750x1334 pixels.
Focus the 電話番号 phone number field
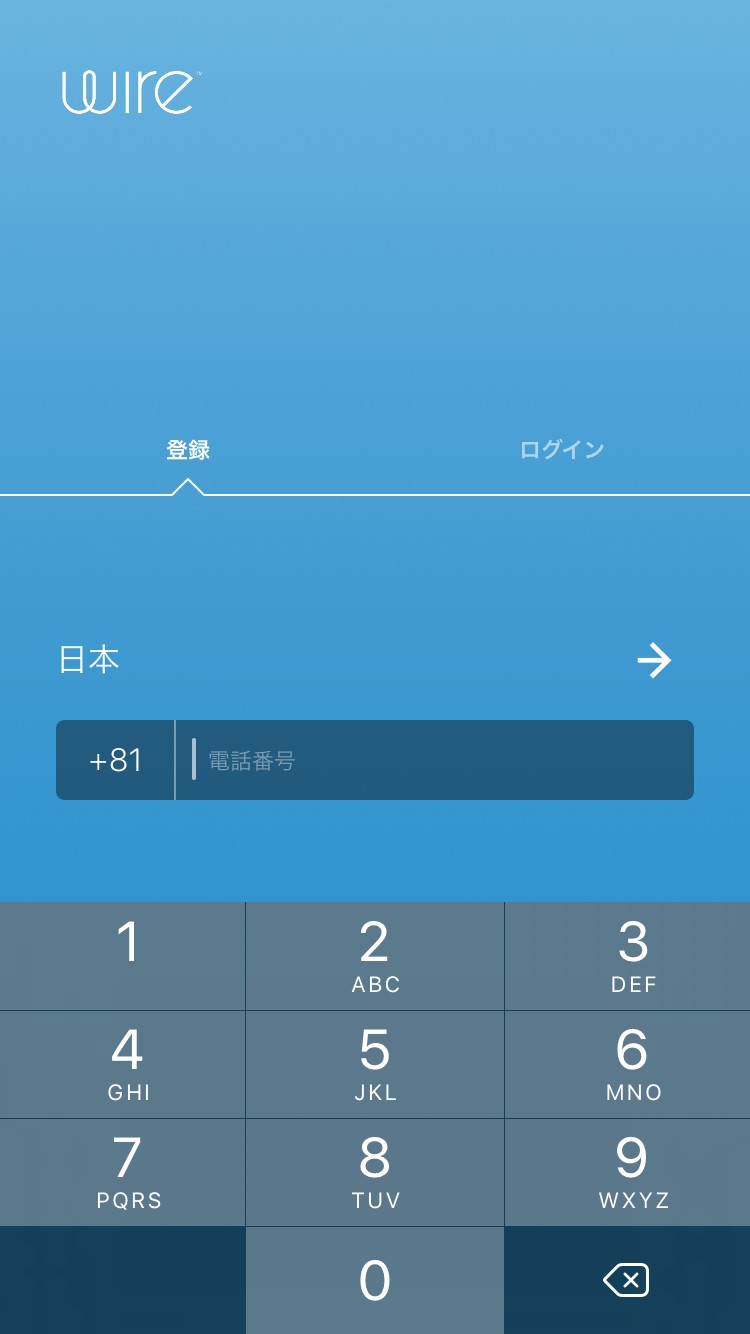click(x=434, y=760)
